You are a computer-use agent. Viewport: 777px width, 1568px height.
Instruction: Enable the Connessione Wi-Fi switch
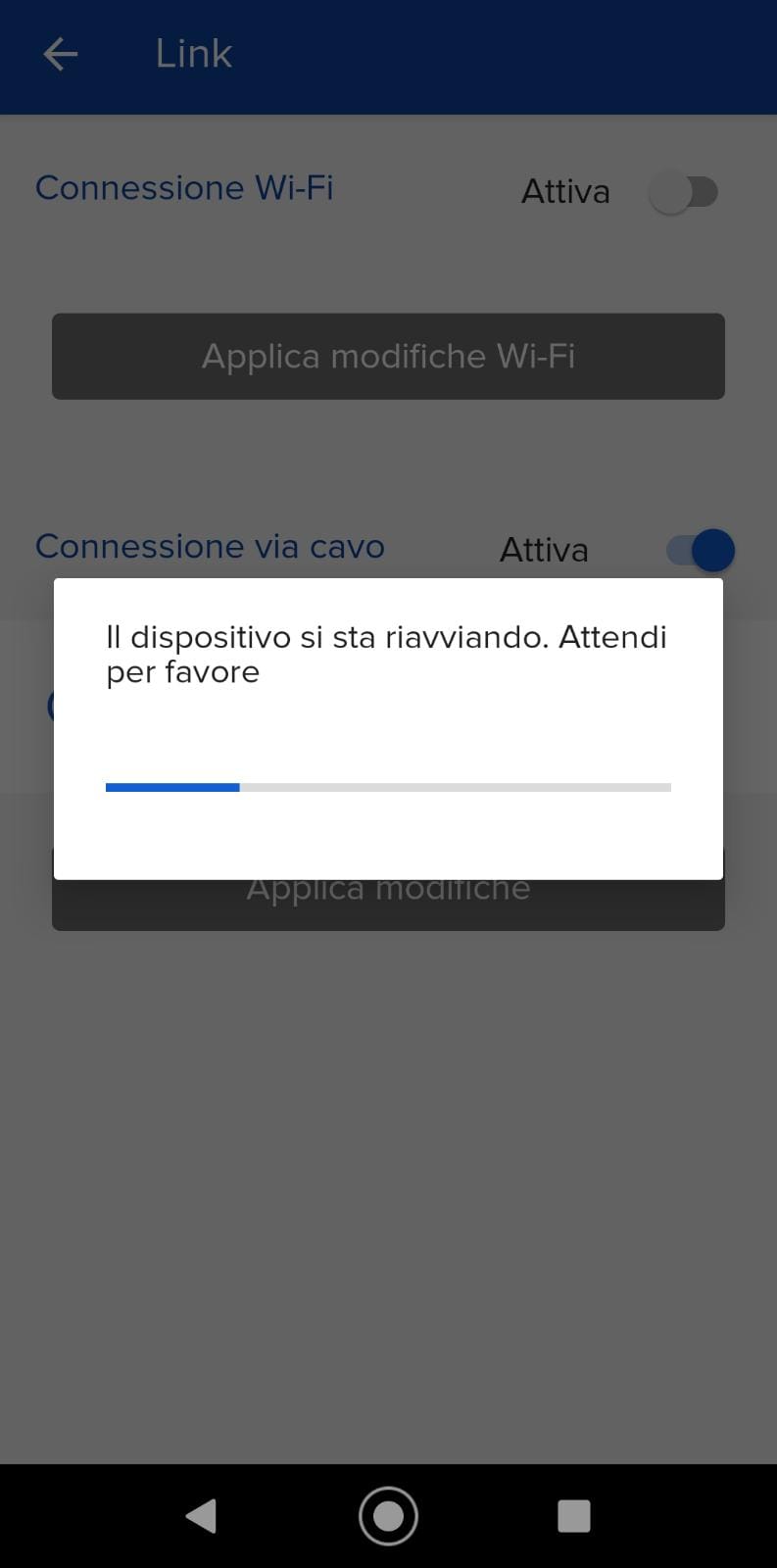point(684,192)
